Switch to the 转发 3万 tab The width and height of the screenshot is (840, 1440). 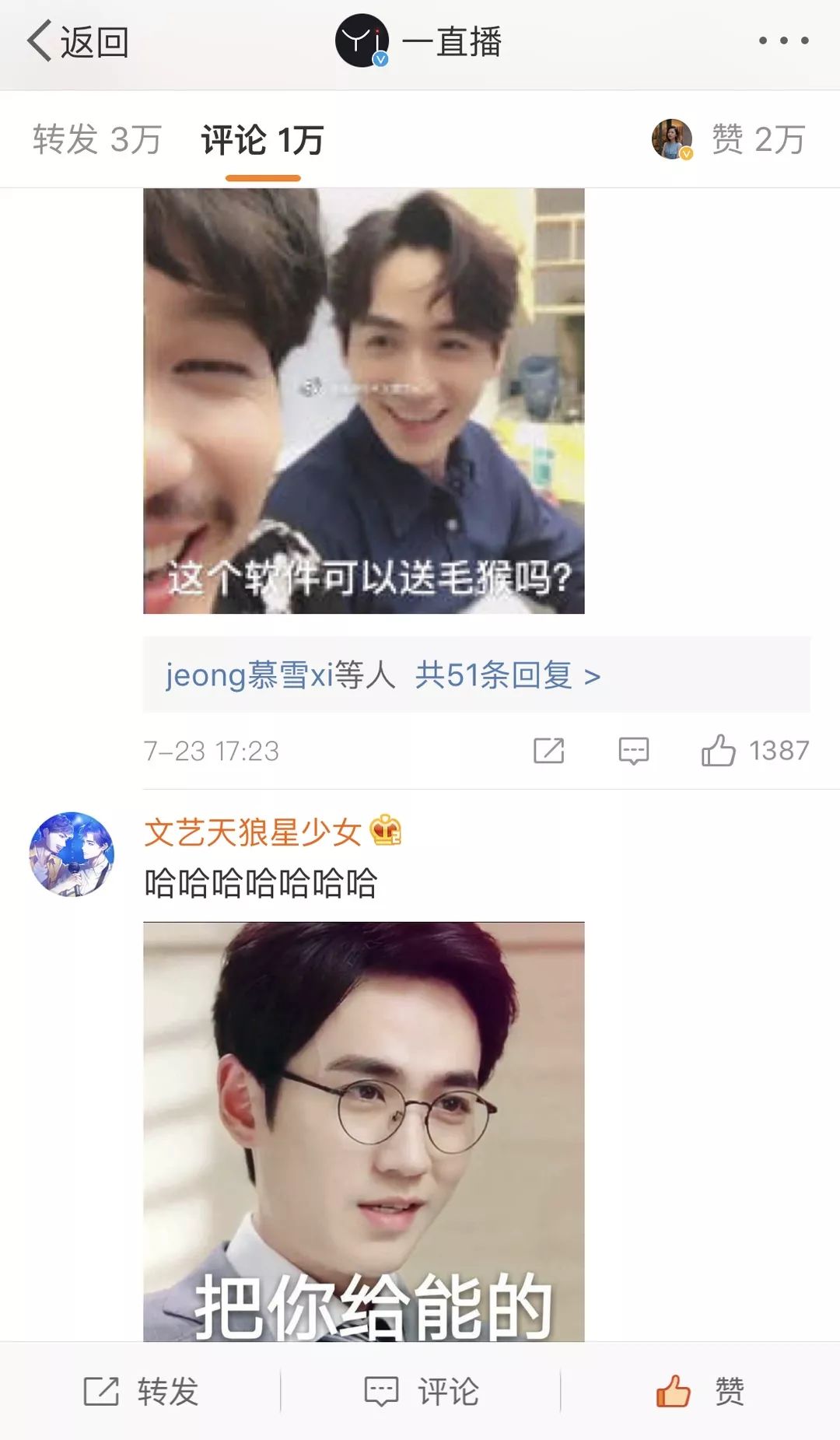point(96,141)
